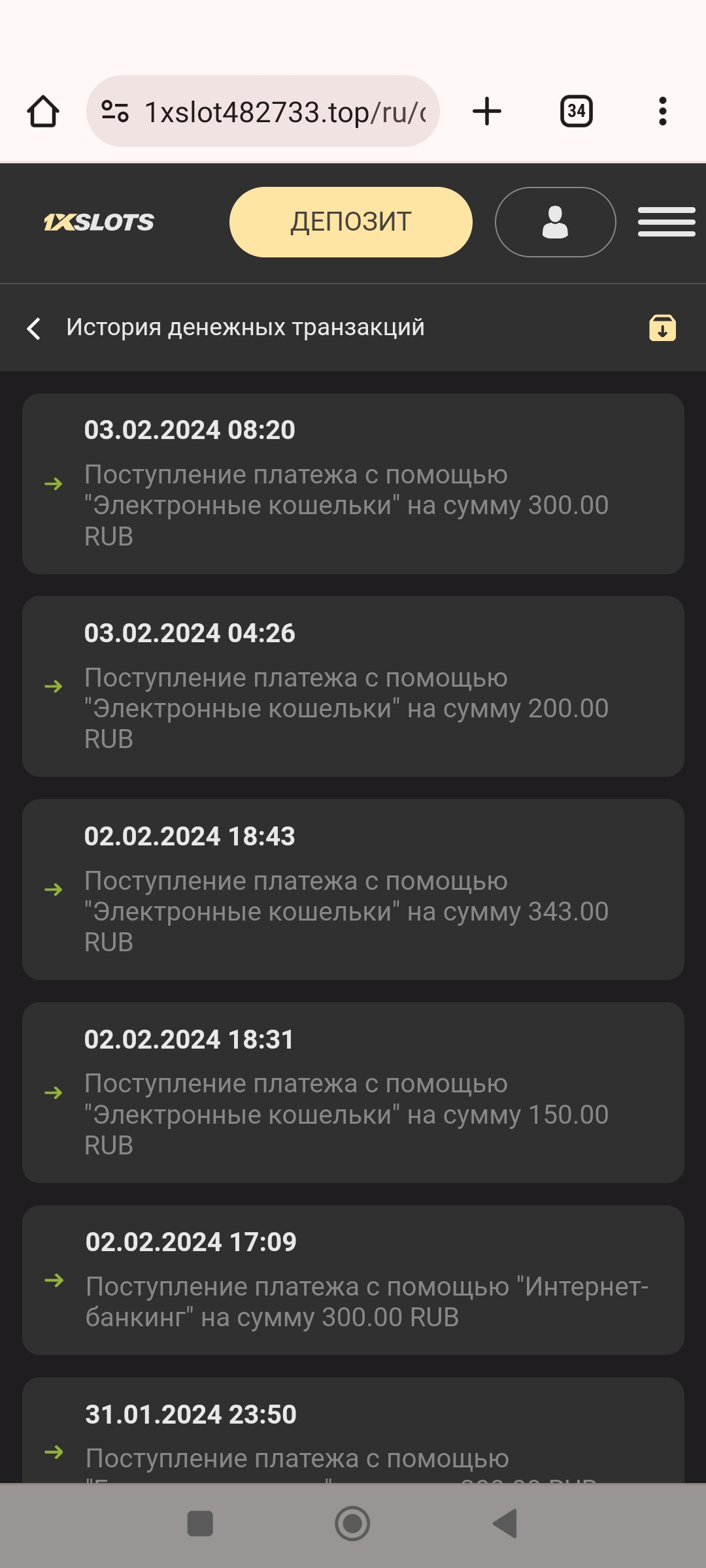Open the browser three-dot menu
706x1568 pixels.
(662, 111)
